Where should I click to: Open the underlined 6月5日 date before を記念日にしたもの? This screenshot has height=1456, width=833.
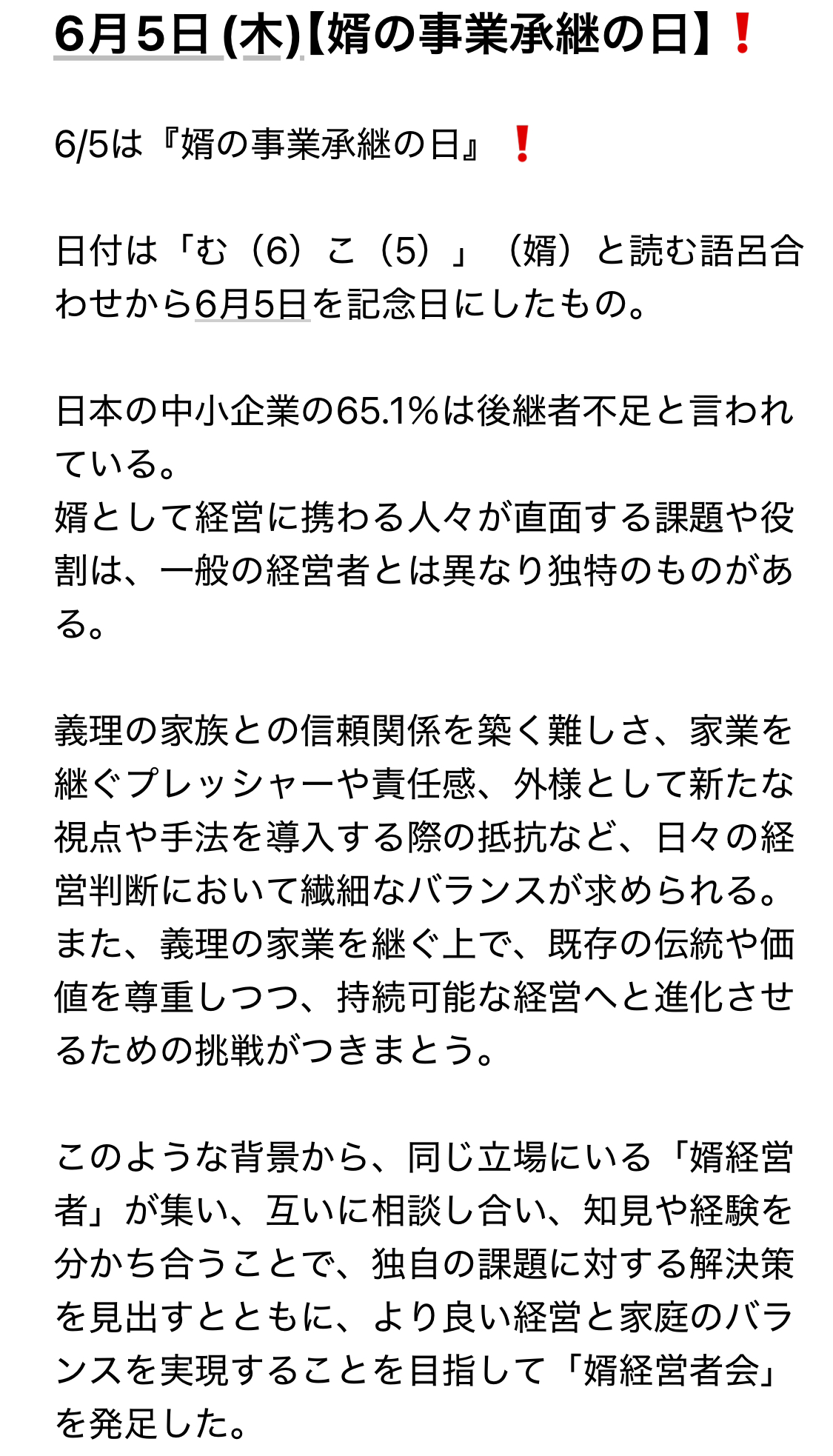(x=252, y=304)
